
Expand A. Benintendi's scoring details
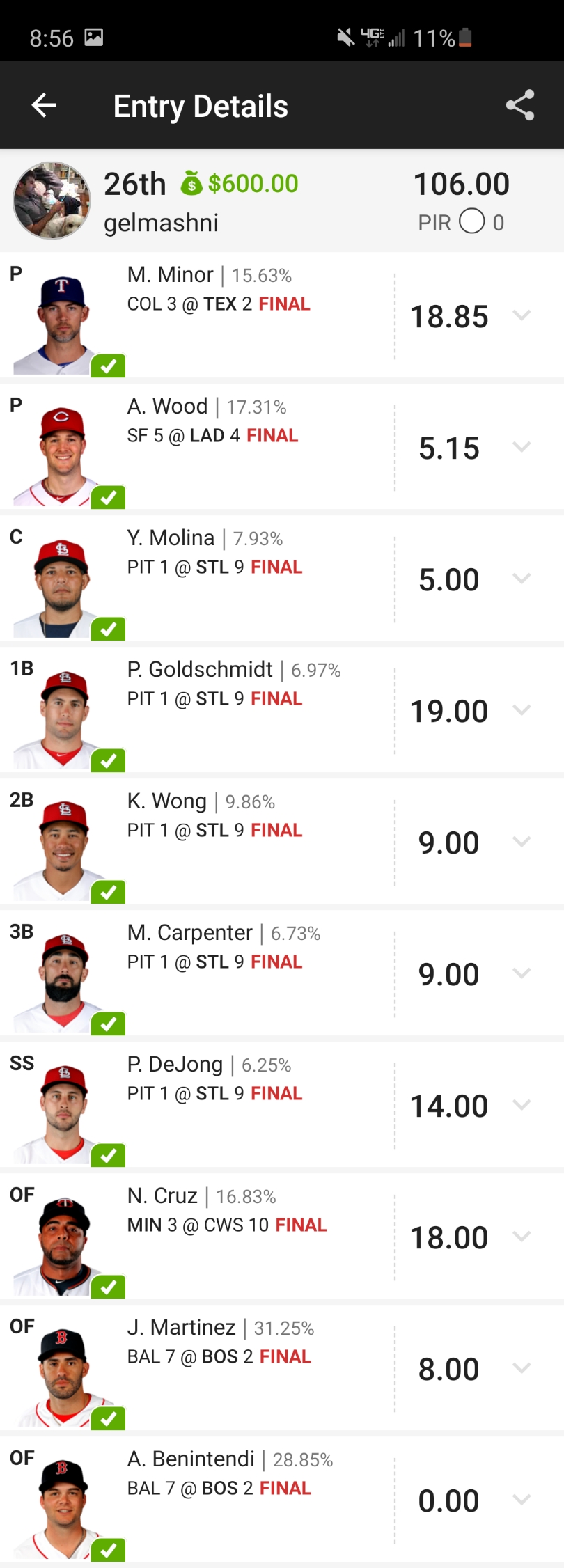coord(522,1500)
